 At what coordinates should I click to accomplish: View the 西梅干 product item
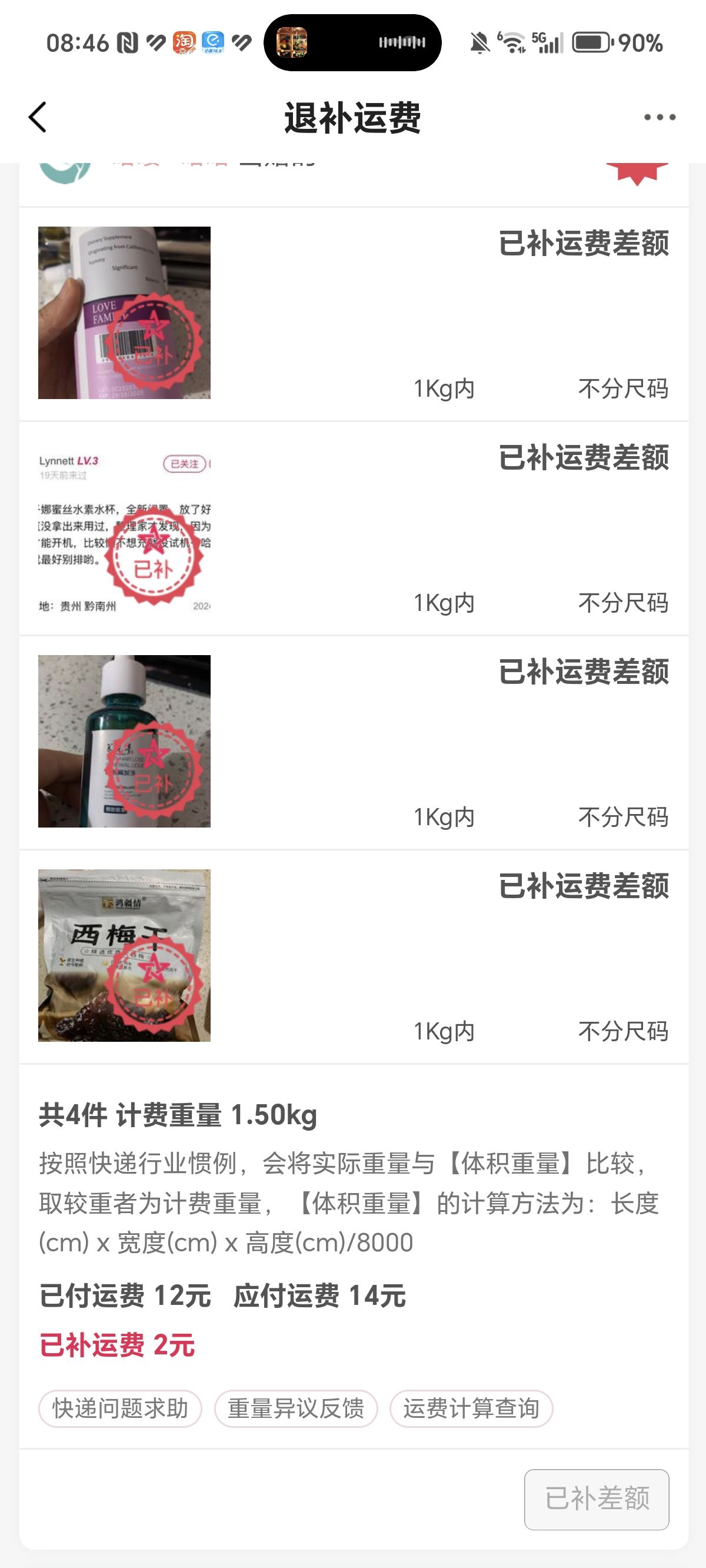click(124, 956)
